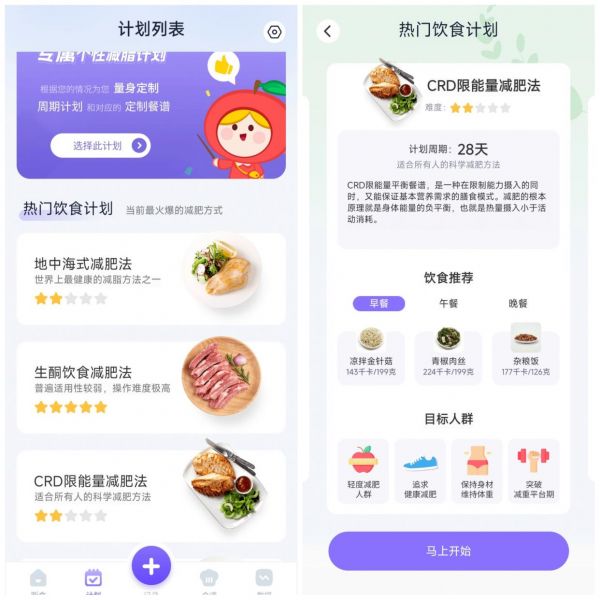Switch to the home tab
Screen dimensions: 600x600
[38, 579]
